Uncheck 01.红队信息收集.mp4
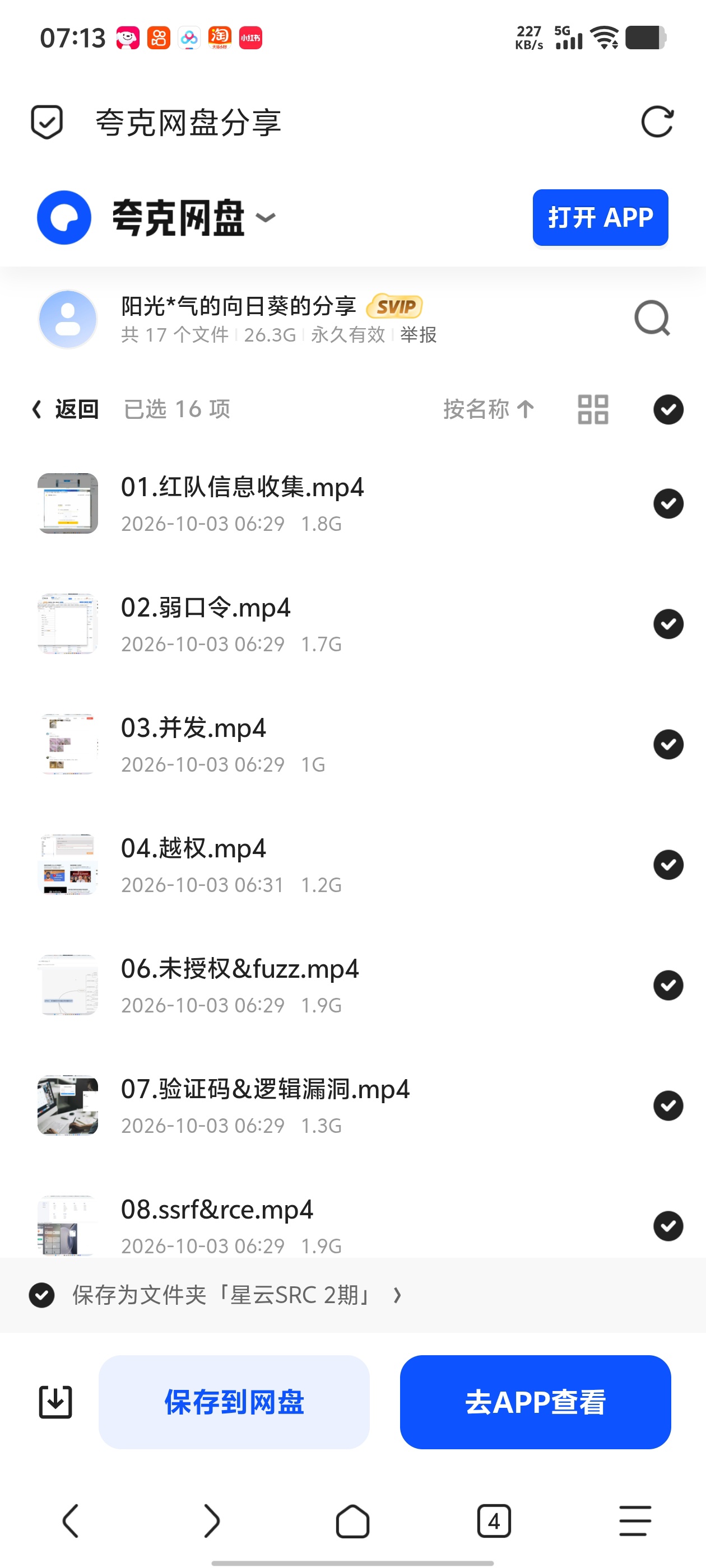This screenshot has height=1568, width=706. click(x=668, y=503)
